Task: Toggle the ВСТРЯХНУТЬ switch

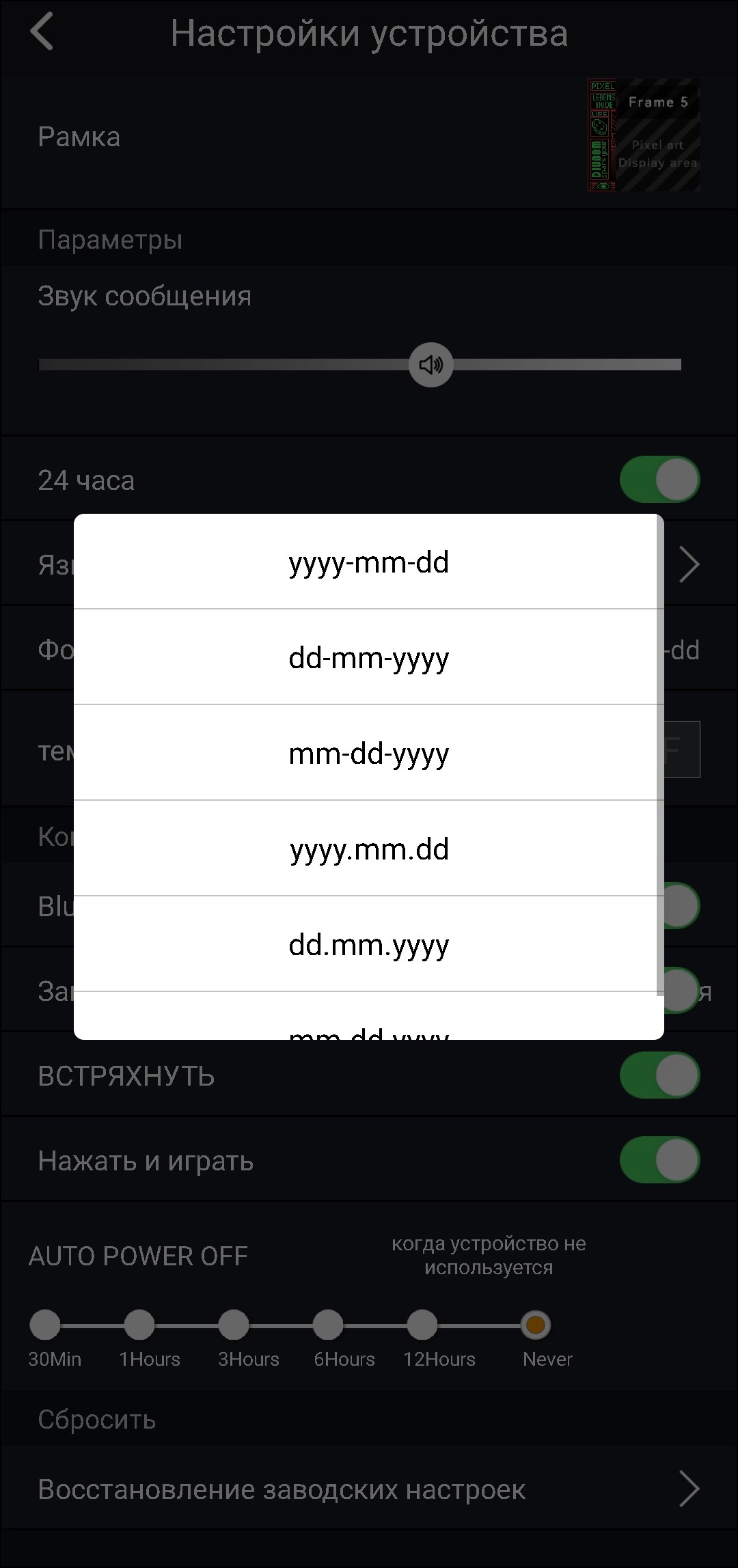Action: tap(659, 1075)
